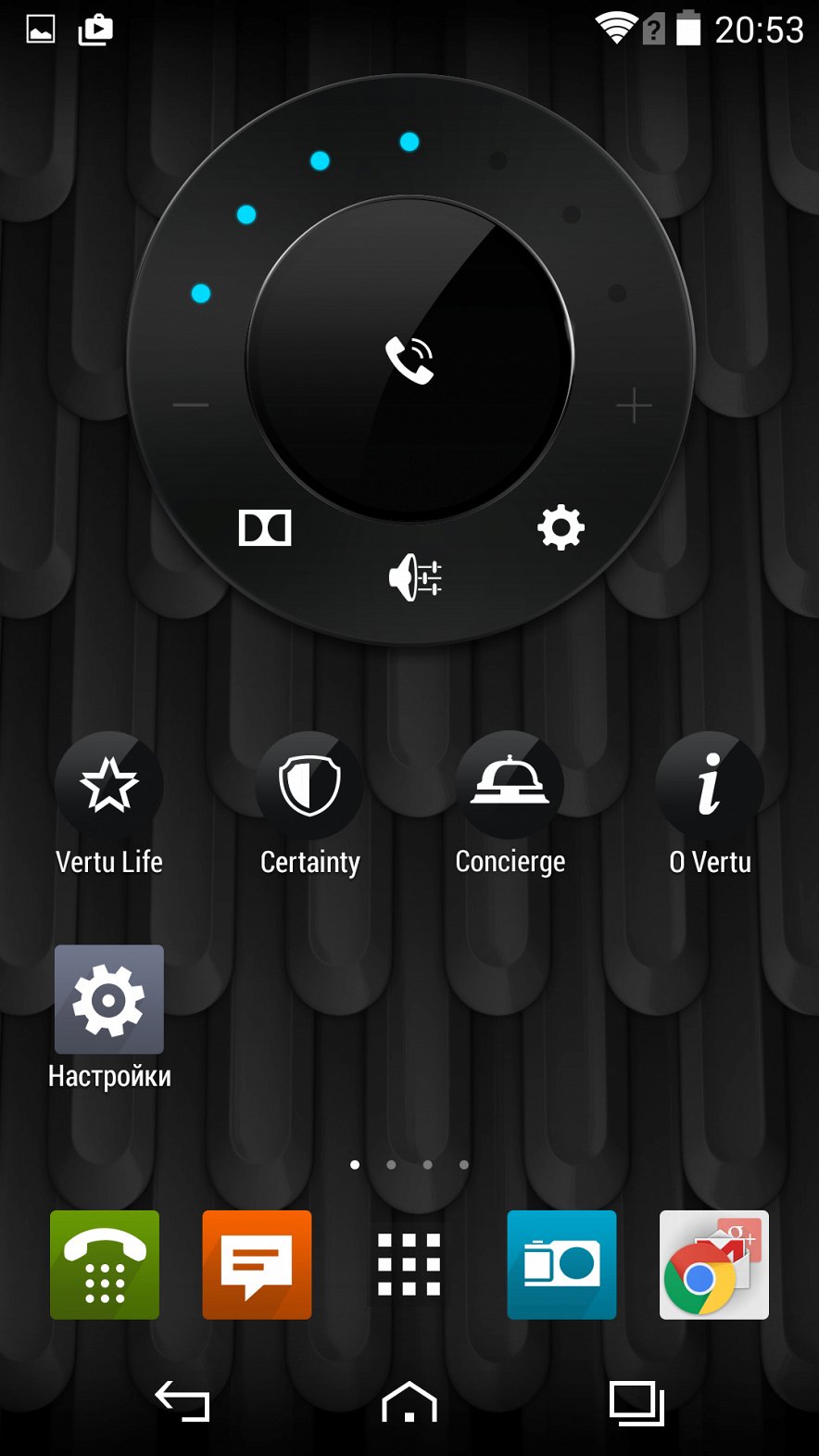Image resolution: width=819 pixels, height=1456 pixels.
Task: Open the all apps drawer grid
Action: point(409,1265)
